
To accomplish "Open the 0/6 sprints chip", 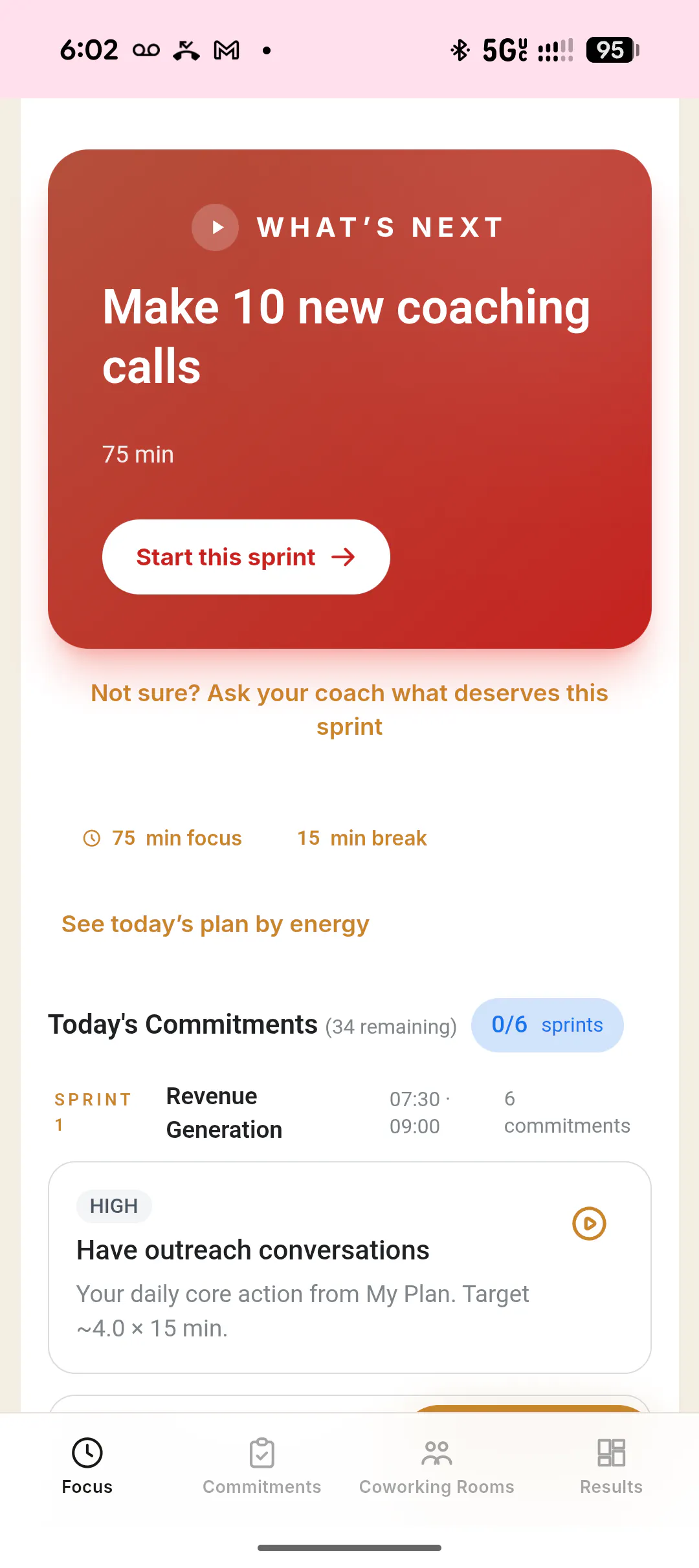I will pos(548,1025).
